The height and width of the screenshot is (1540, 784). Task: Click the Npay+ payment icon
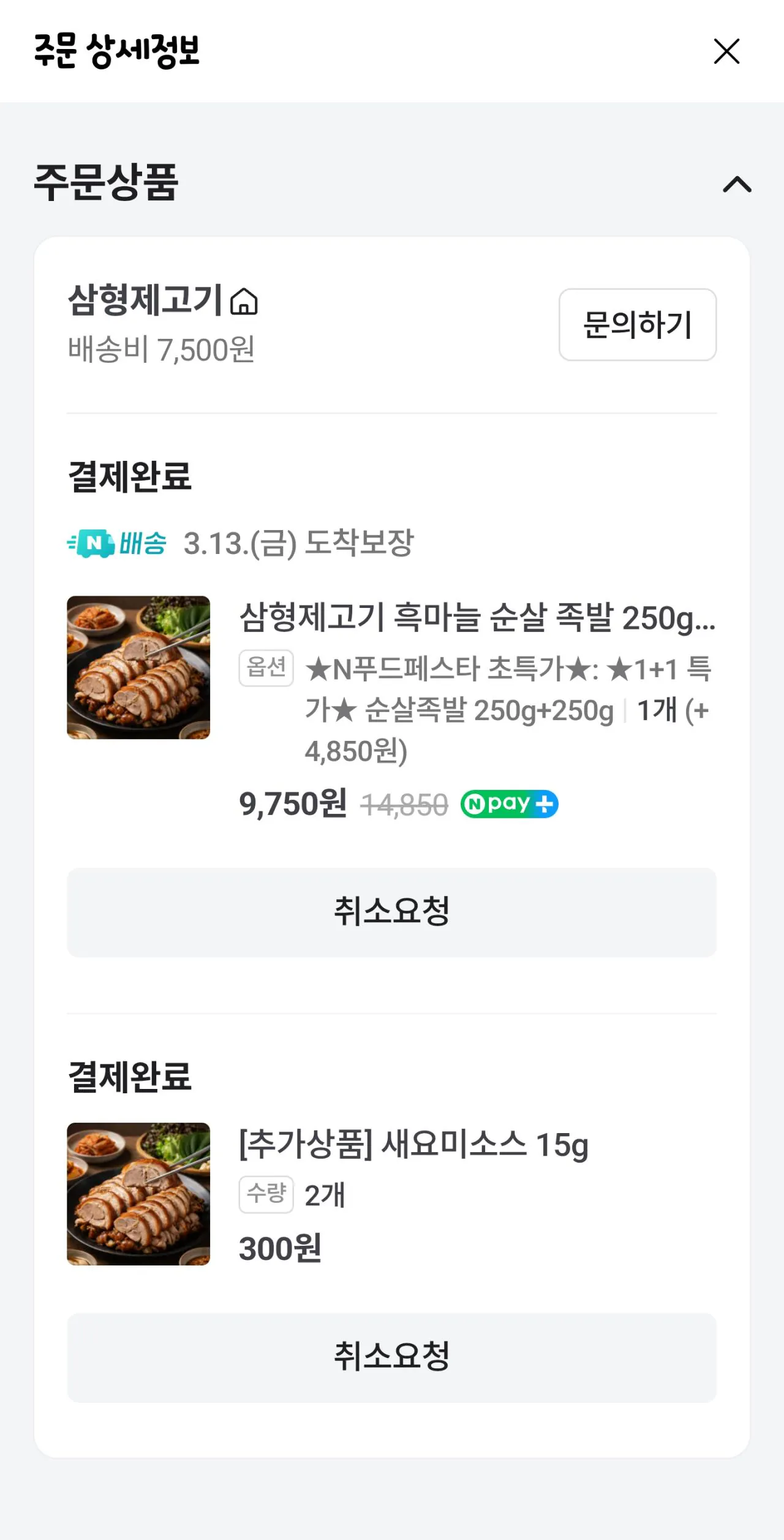(x=508, y=803)
